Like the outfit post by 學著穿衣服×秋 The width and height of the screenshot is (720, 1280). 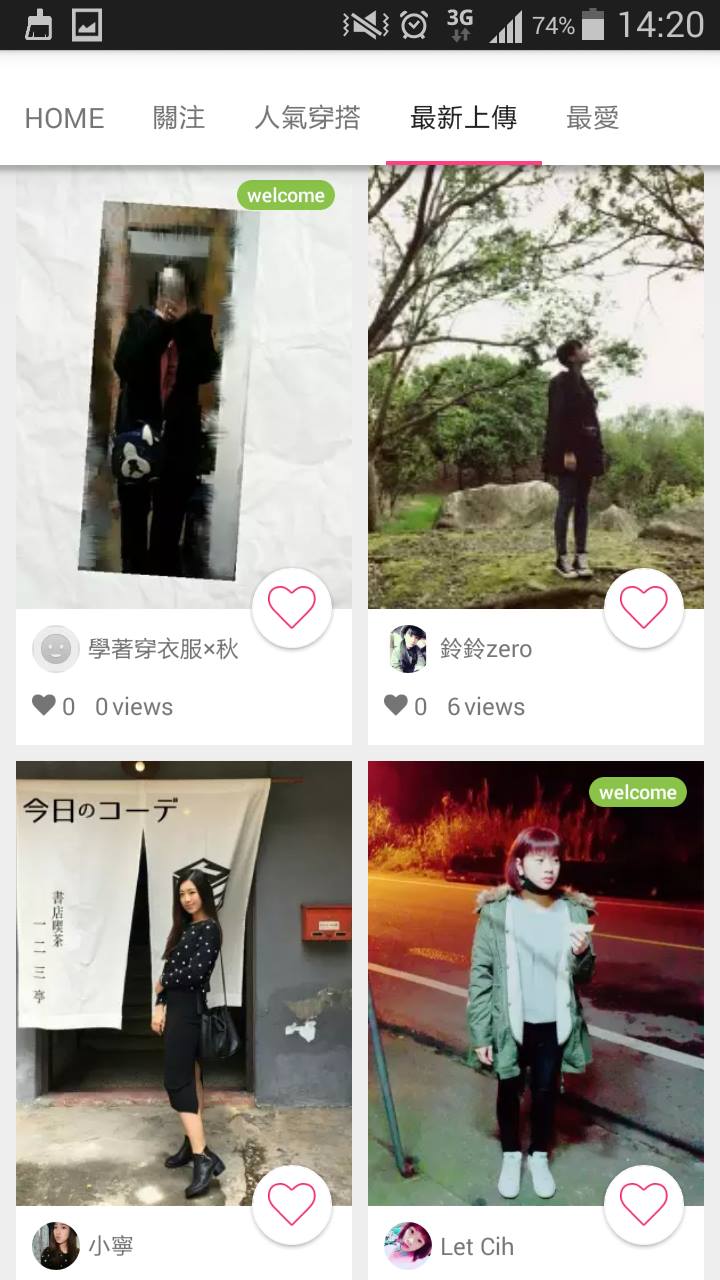[292, 607]
